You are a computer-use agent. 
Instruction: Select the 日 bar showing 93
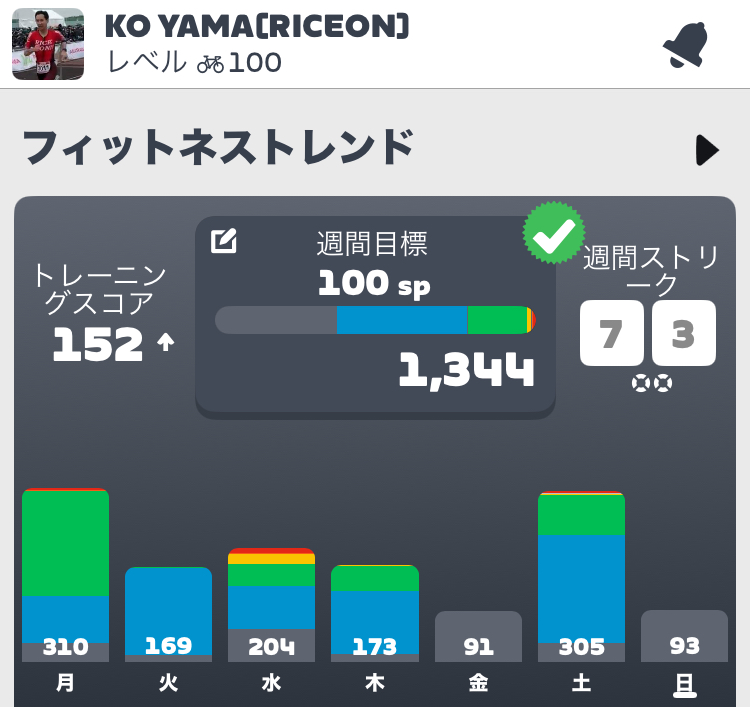[684, 636]
